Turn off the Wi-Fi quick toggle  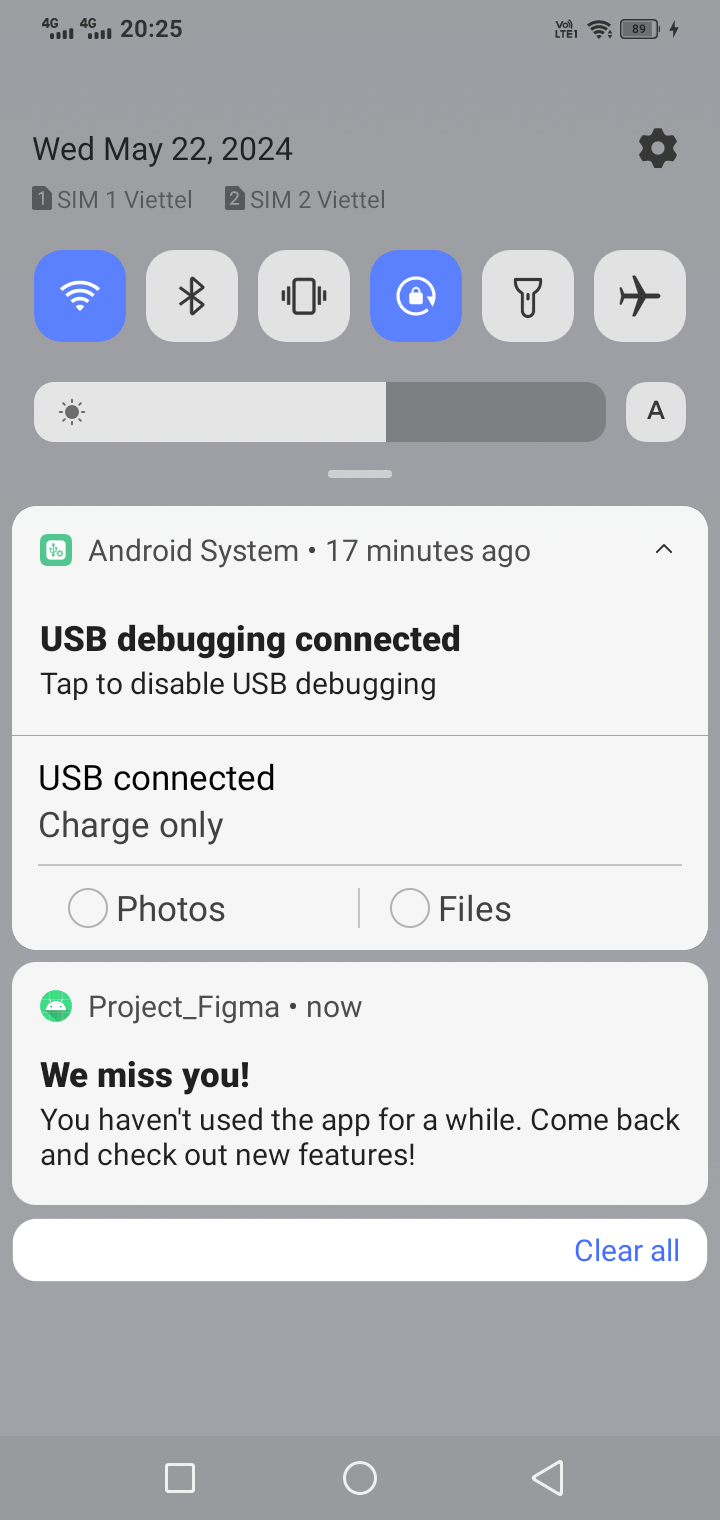(x=80, y=296)
